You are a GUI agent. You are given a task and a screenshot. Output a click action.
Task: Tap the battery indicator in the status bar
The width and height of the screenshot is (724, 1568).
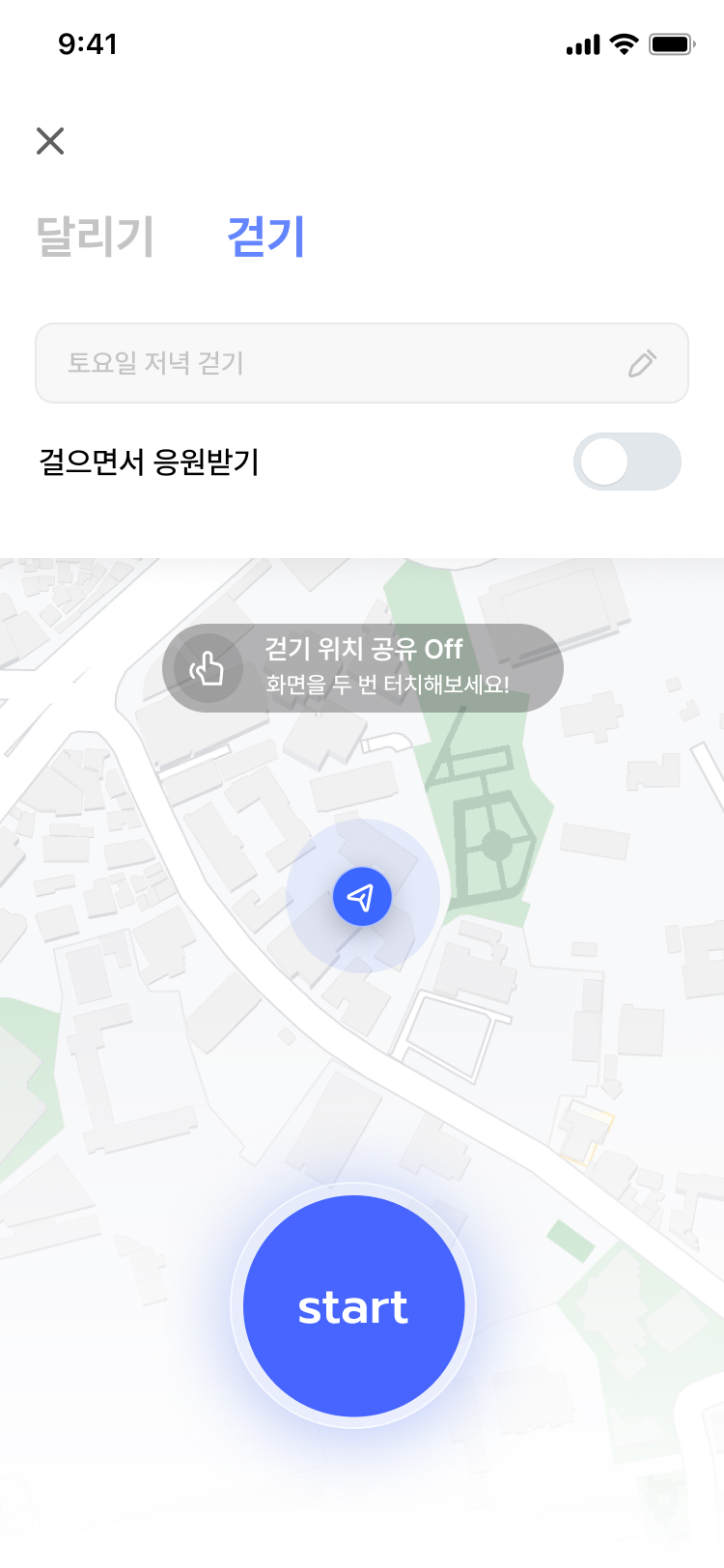pos(672,42)
